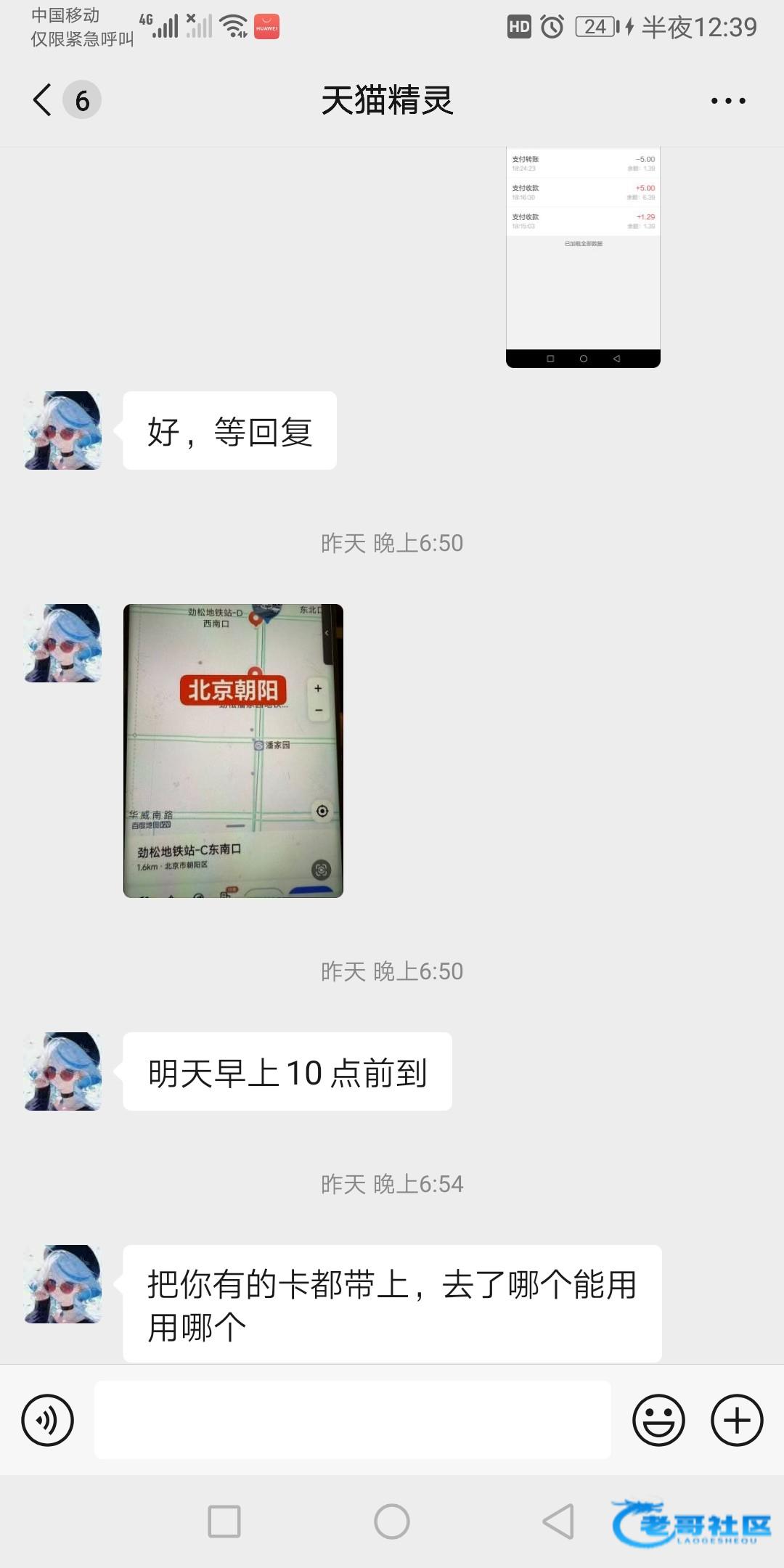Open the plus attachments menu

click(736, 1420)
